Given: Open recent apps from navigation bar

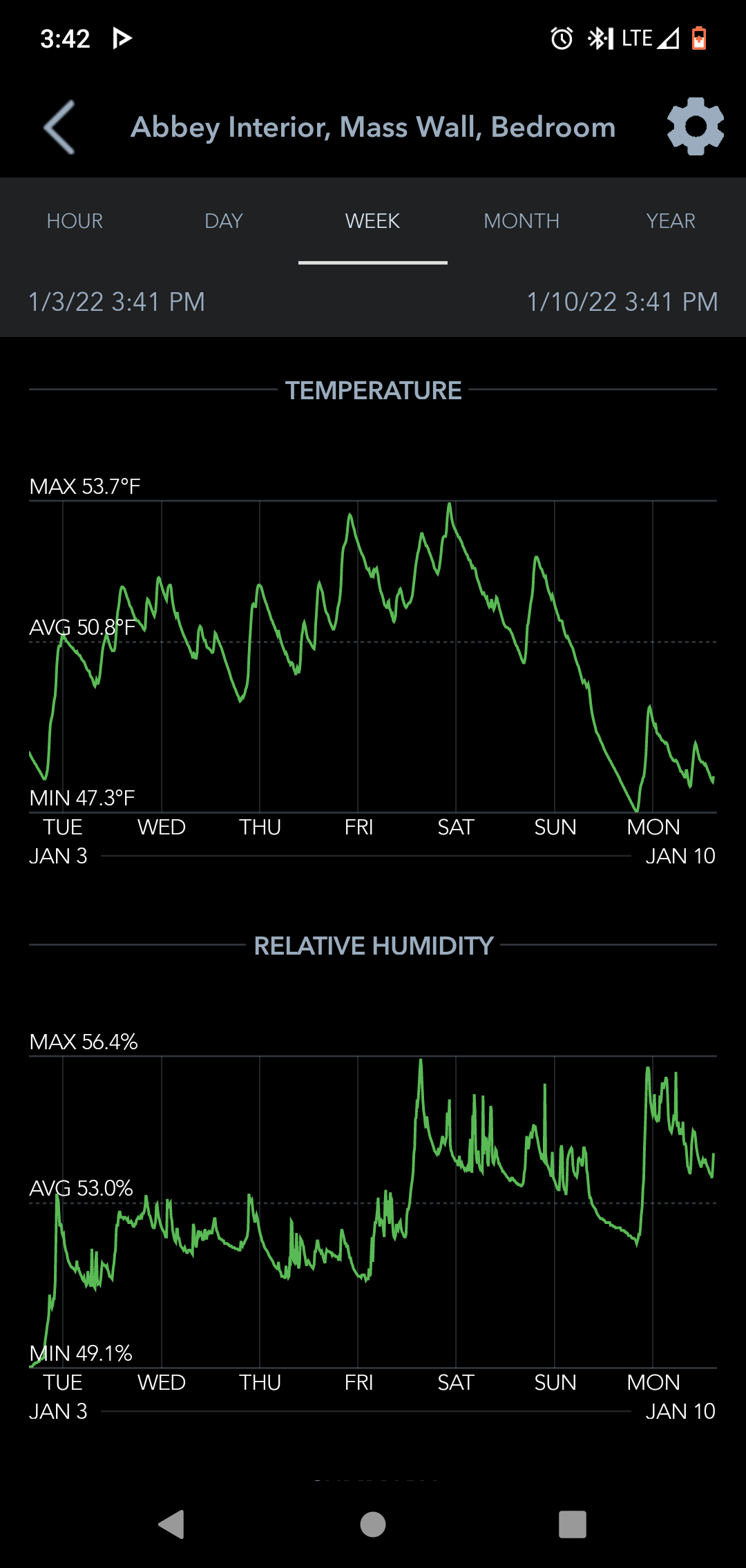Looking at the screenshot, I should click(573, 1524).
